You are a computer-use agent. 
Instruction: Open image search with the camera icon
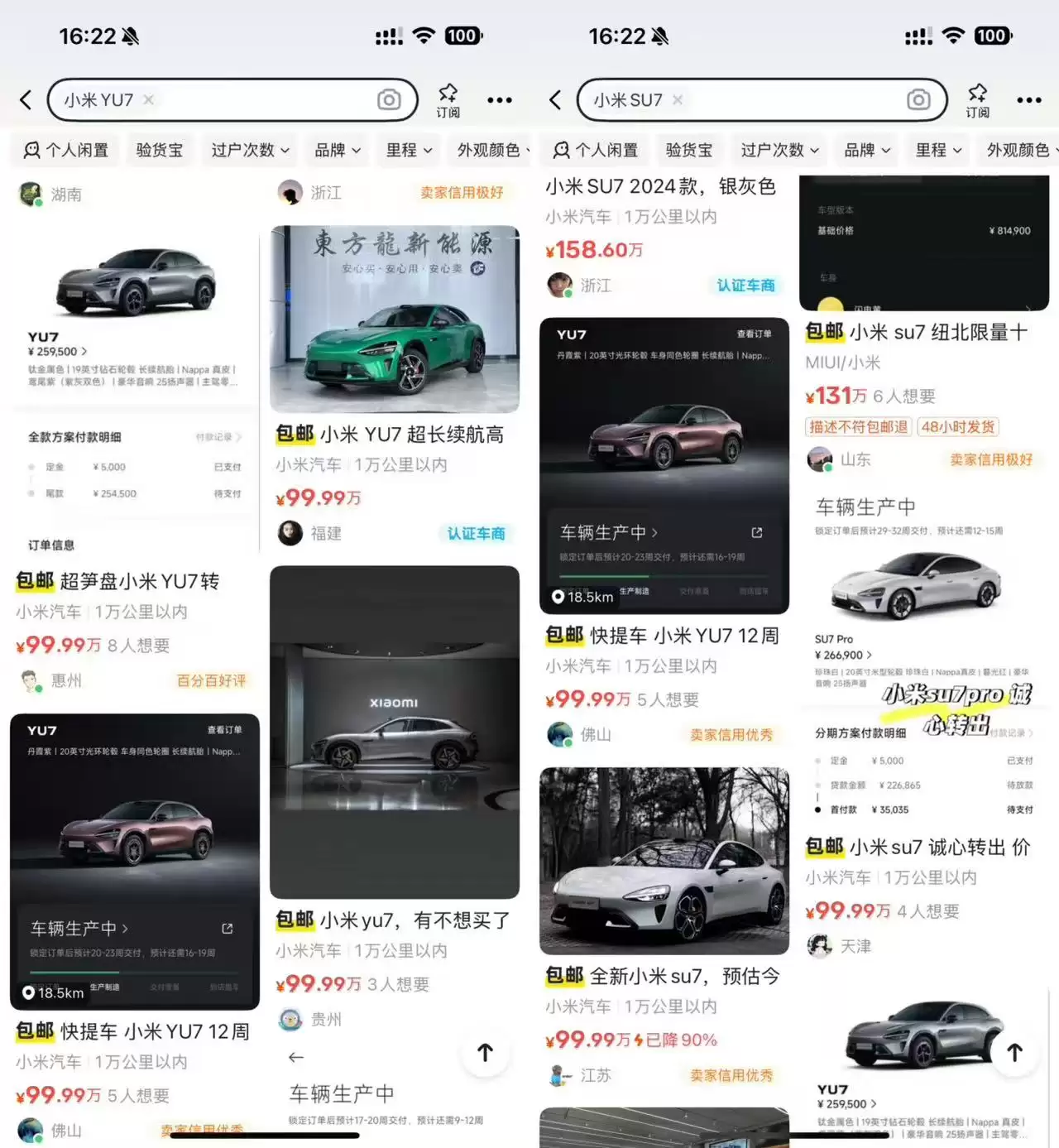click(387, 99)
